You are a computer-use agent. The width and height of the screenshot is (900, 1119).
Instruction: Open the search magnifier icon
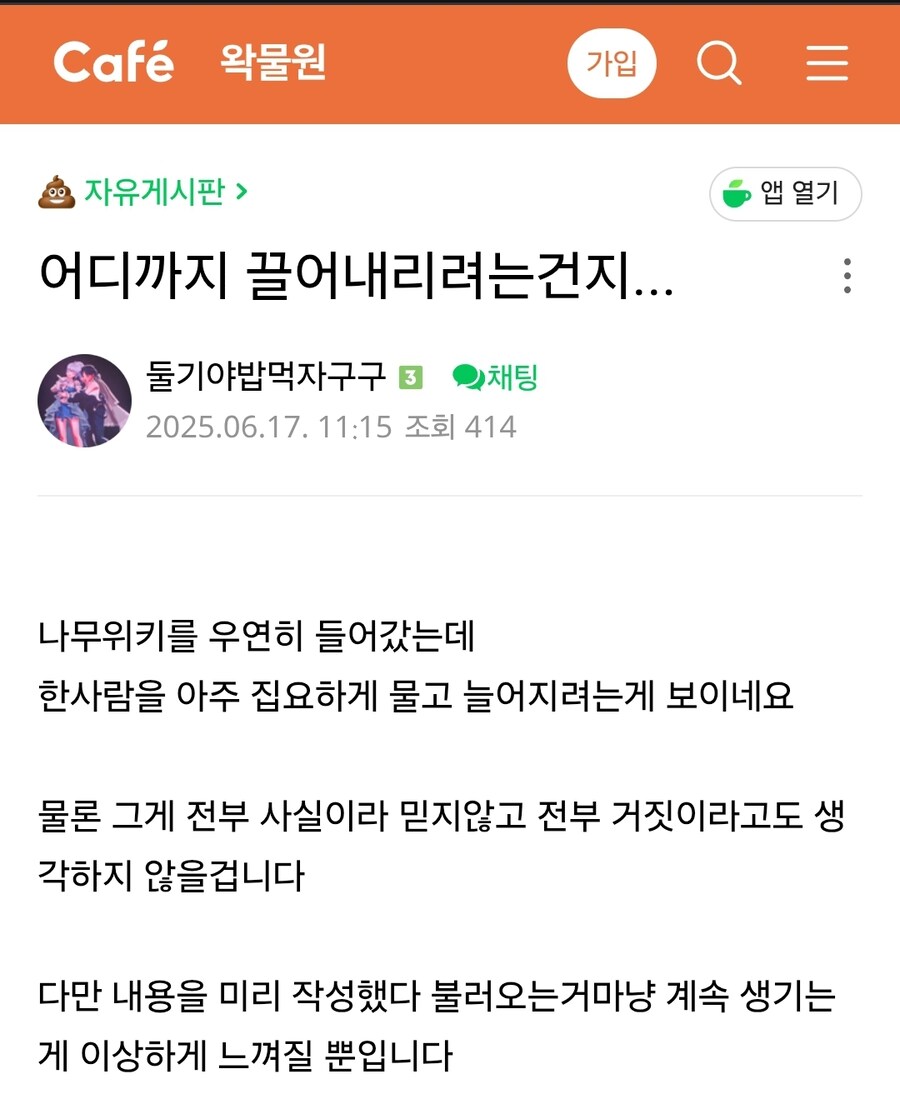(x=718, y=63)
